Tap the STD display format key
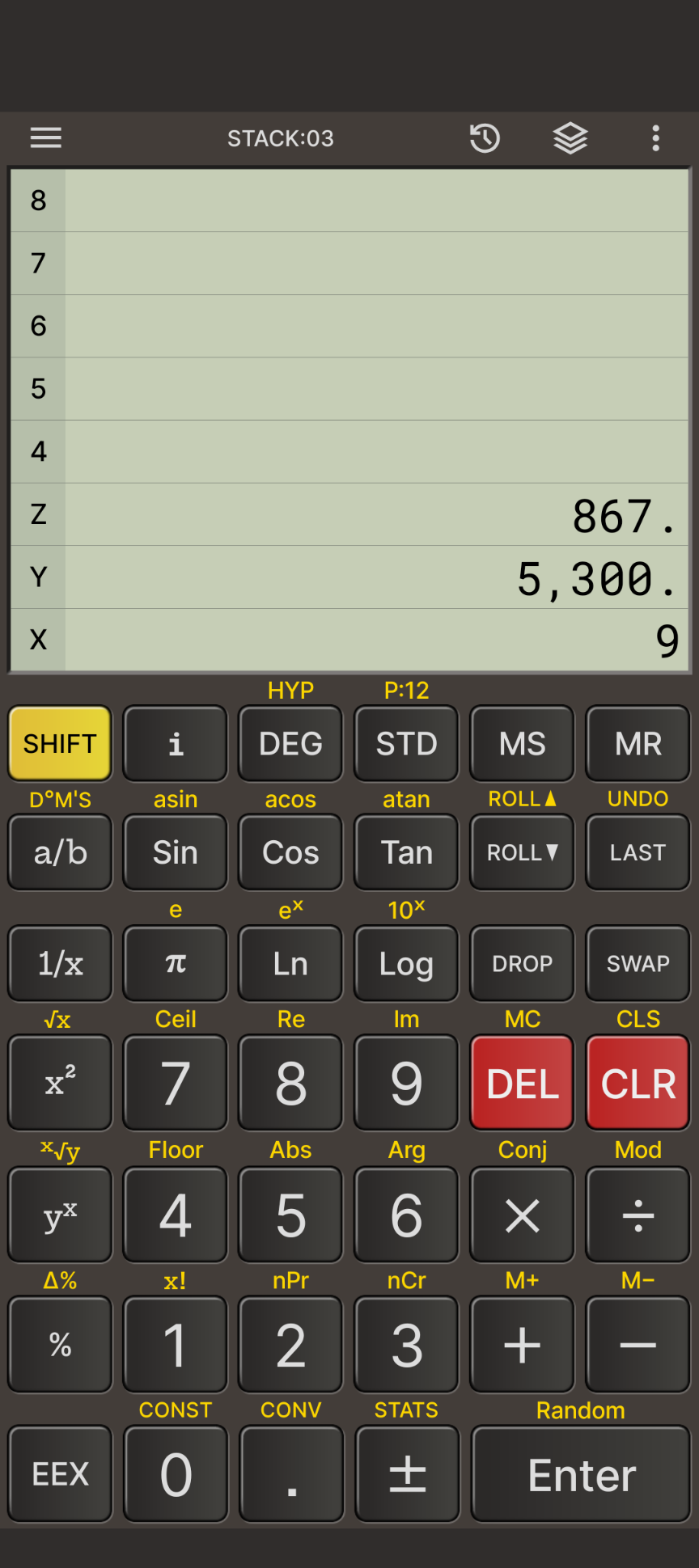The height and width of the screenshot is (1568, 699). pos(407,743)
